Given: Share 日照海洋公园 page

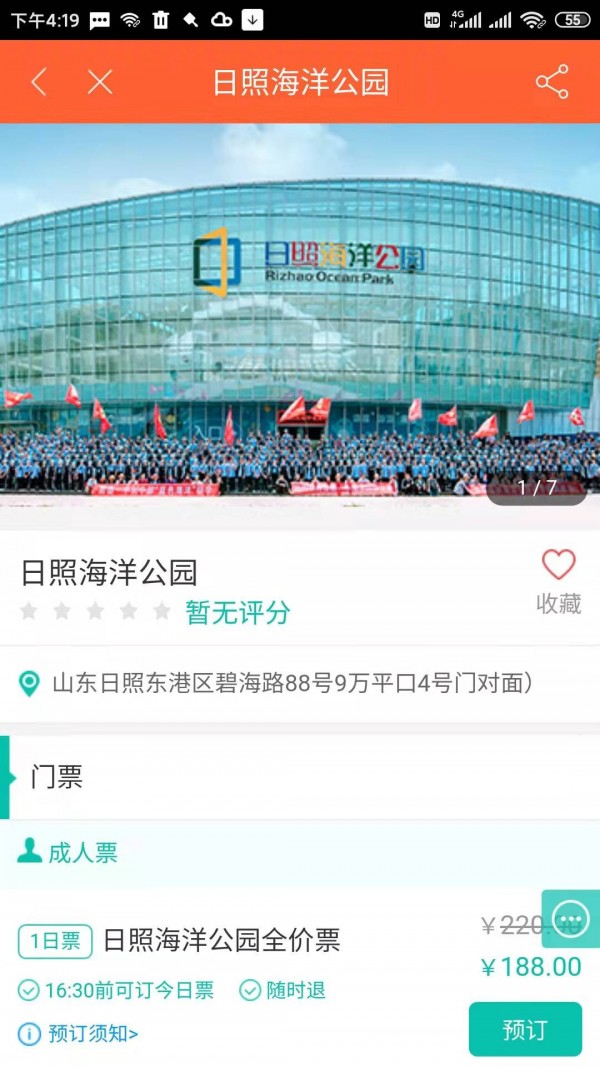Looking at the screenshot, I should 552,82.
